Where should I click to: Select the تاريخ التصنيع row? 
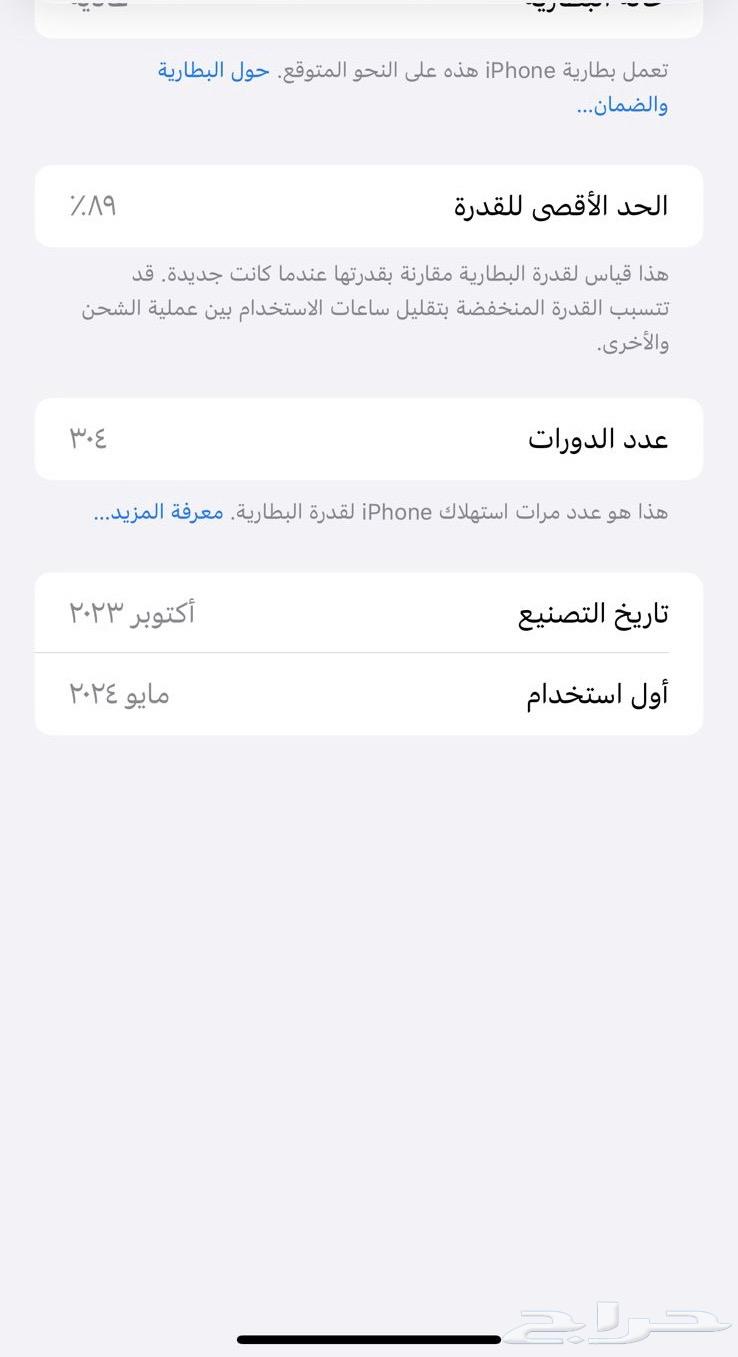369,612
